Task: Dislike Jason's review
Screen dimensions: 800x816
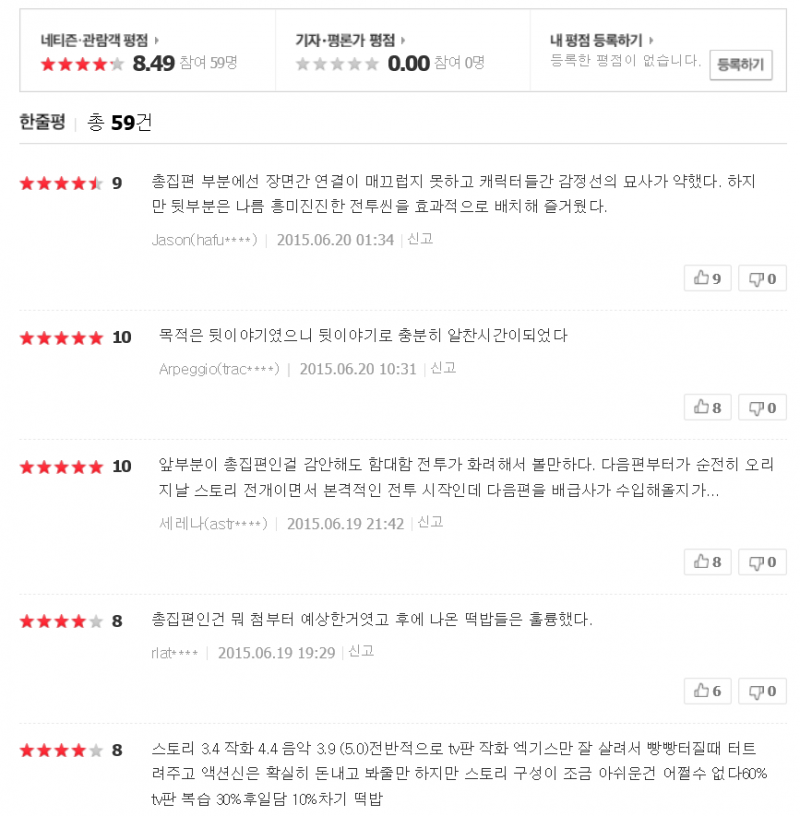Action: (x=762, y=278)
